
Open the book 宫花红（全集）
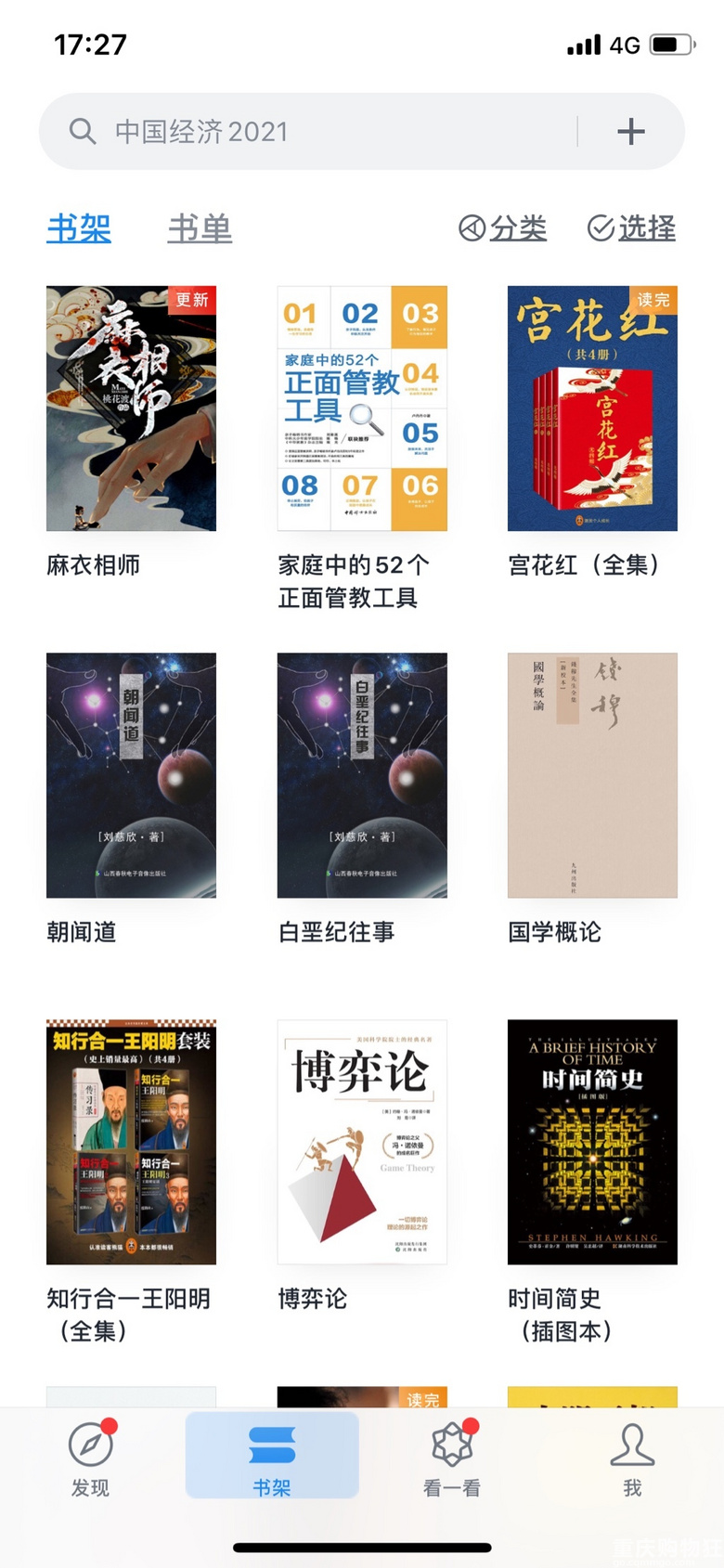592,408
